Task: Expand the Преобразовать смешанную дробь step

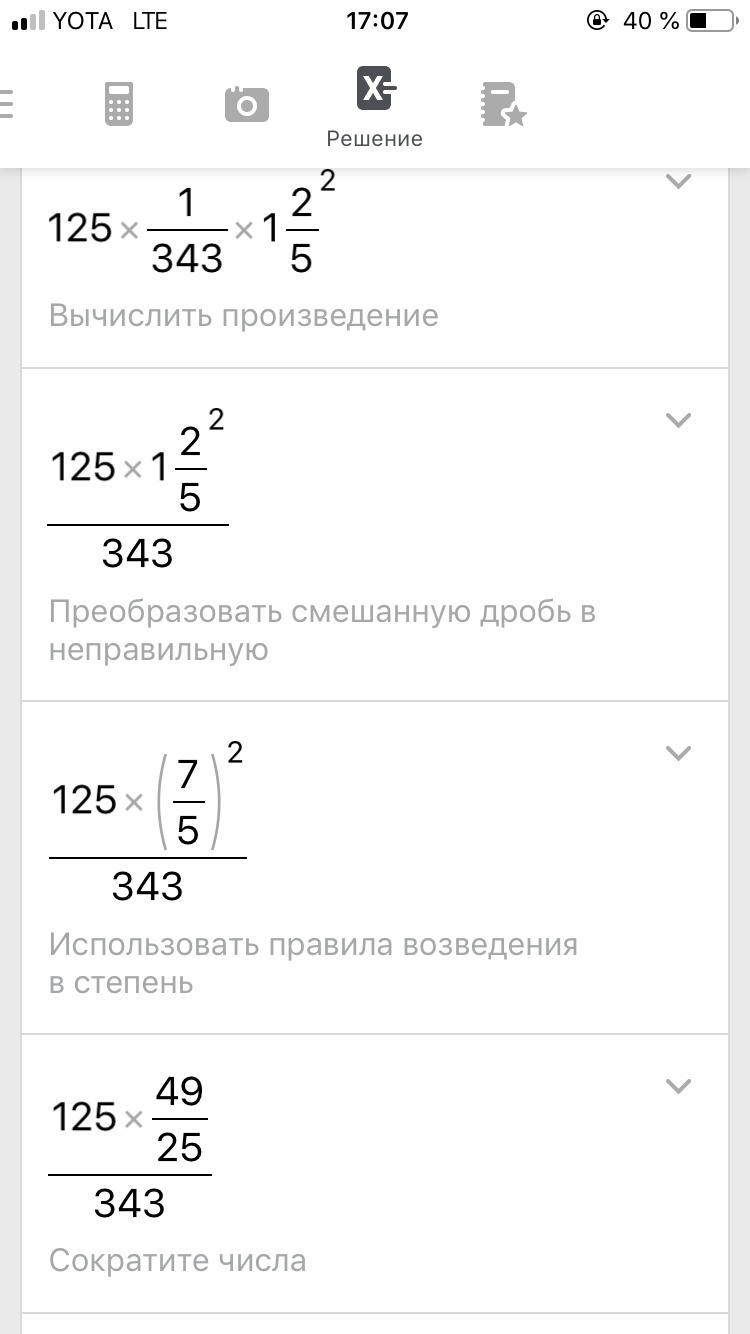Action: click(678, 420)
